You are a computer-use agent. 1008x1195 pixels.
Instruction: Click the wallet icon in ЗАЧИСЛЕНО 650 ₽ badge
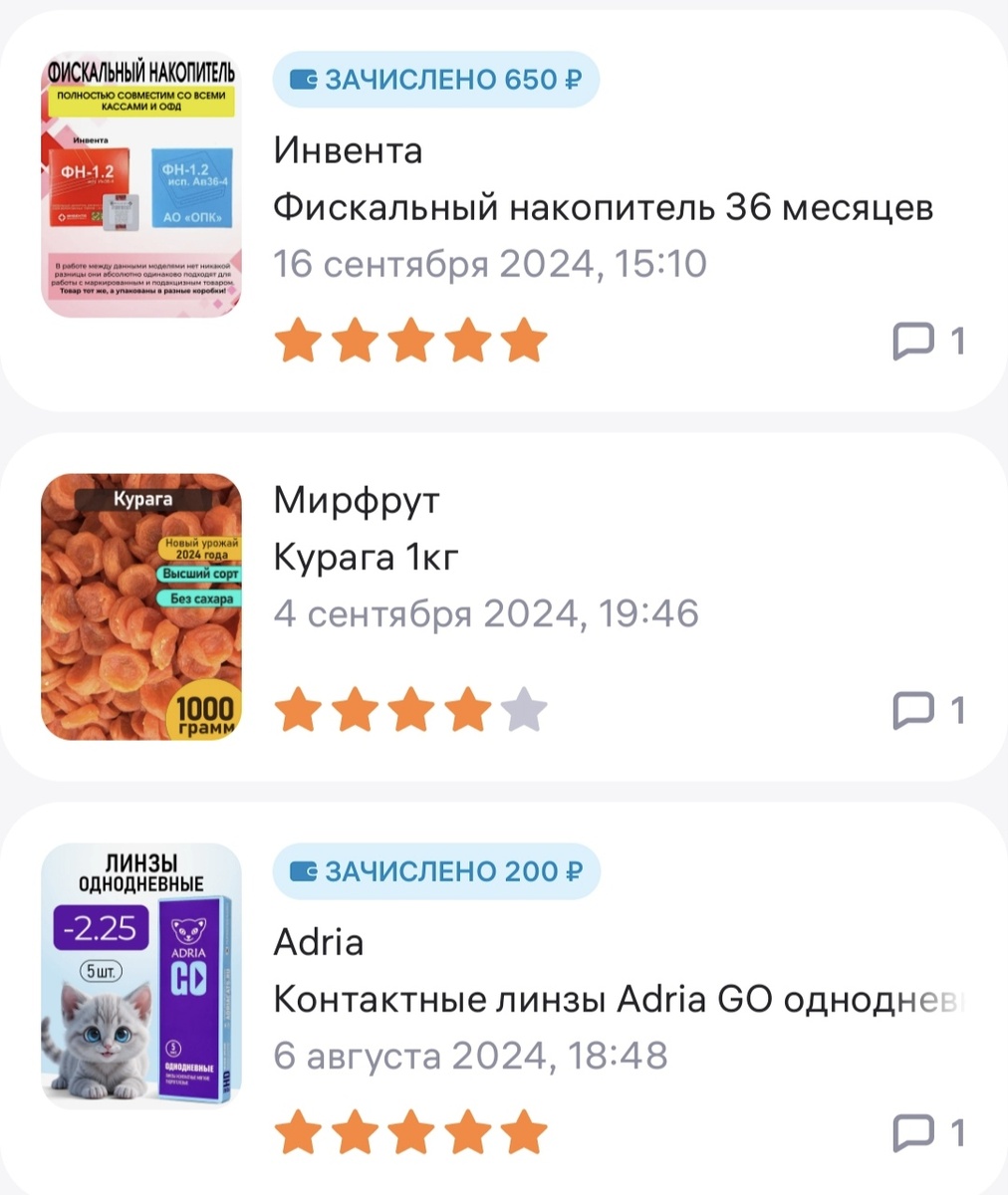pyautogui.click(x=304, y=80)
